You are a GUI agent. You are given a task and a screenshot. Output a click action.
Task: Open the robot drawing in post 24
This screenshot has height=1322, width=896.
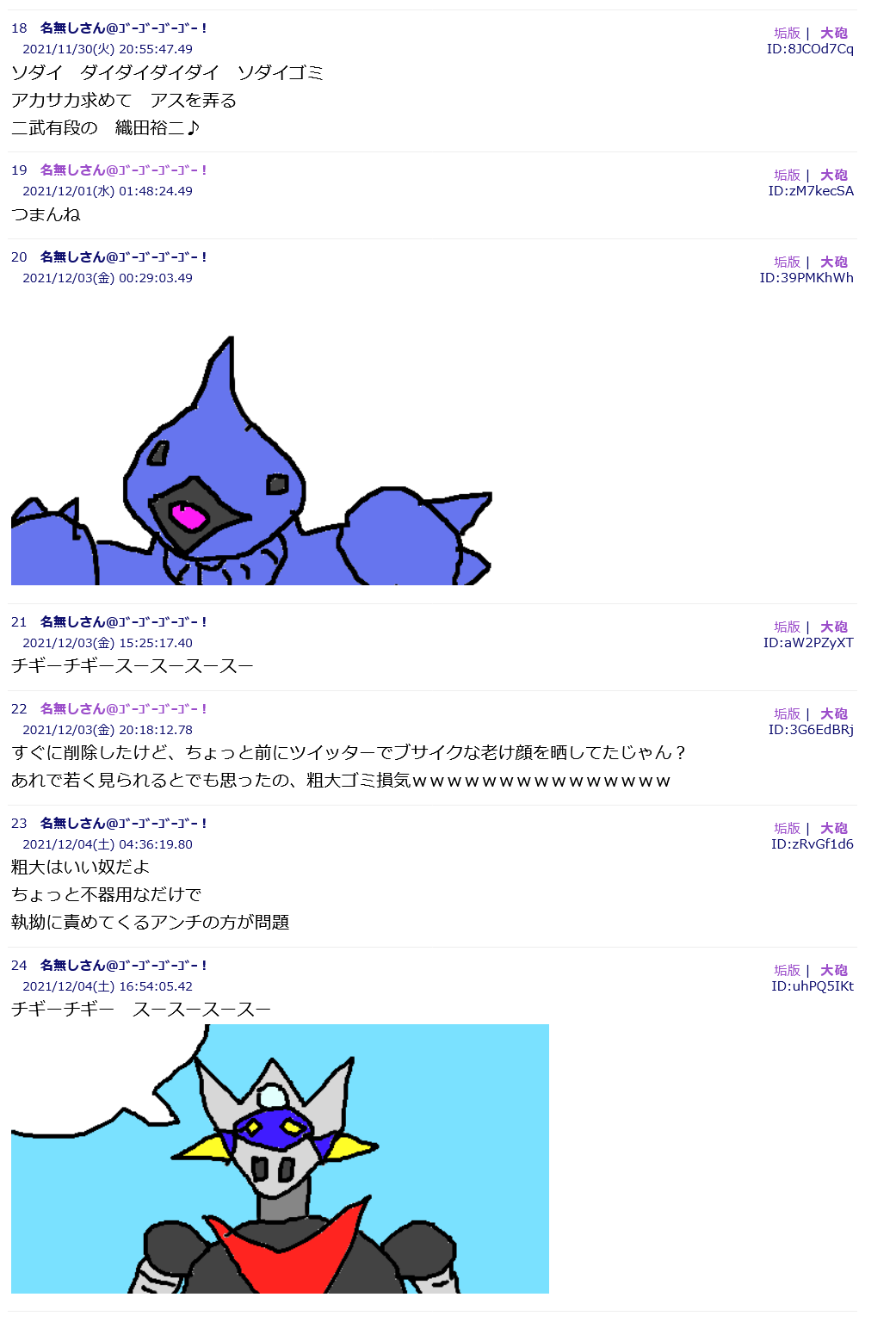[280, 1158]
